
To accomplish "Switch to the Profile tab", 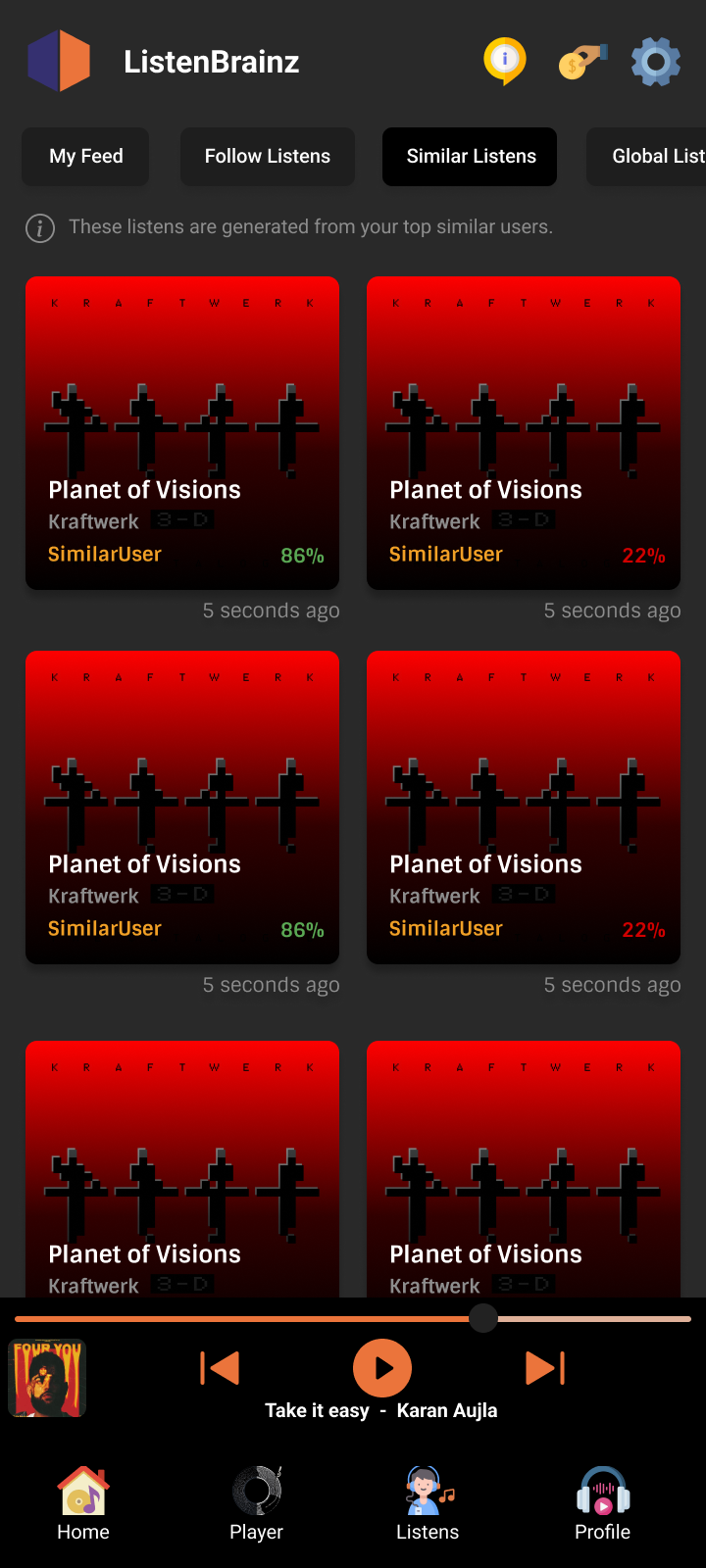I will [x=602, y=1504].
